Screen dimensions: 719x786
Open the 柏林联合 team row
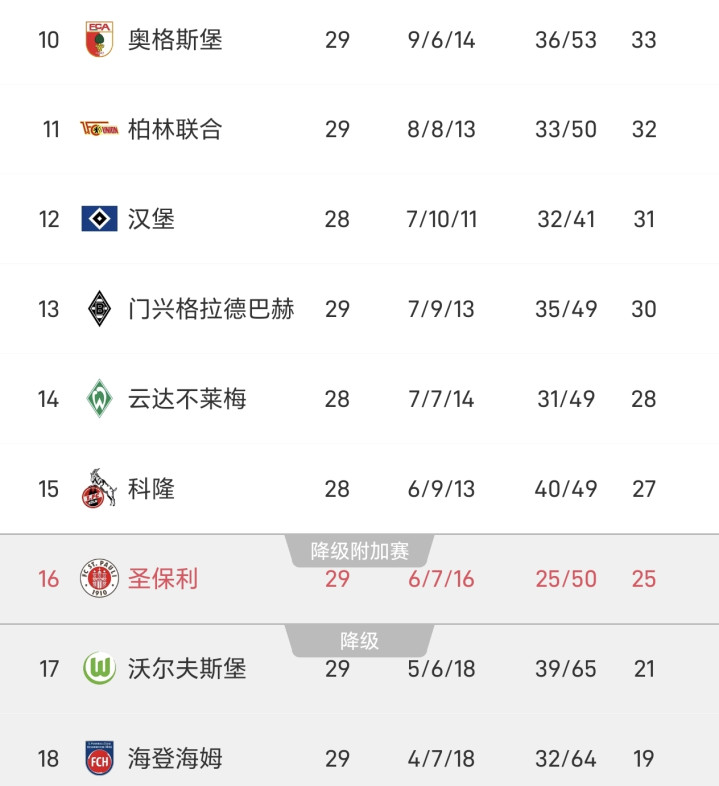click(360, 129)
